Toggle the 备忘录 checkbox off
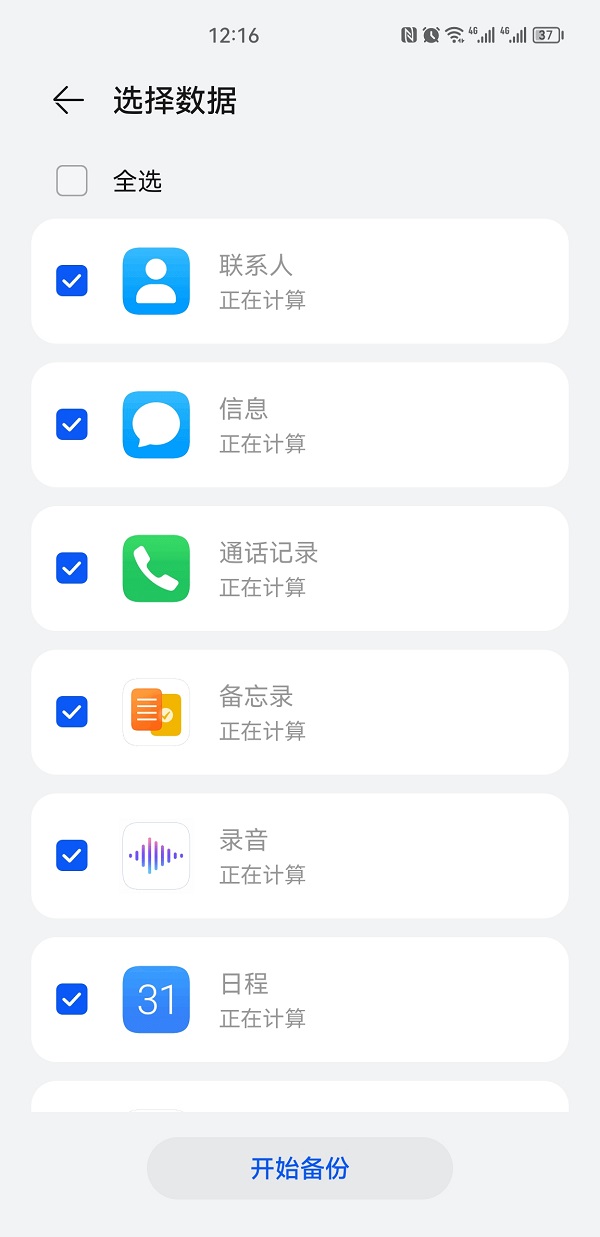Viewport: 600px width, 1237px height. point(72,712)
